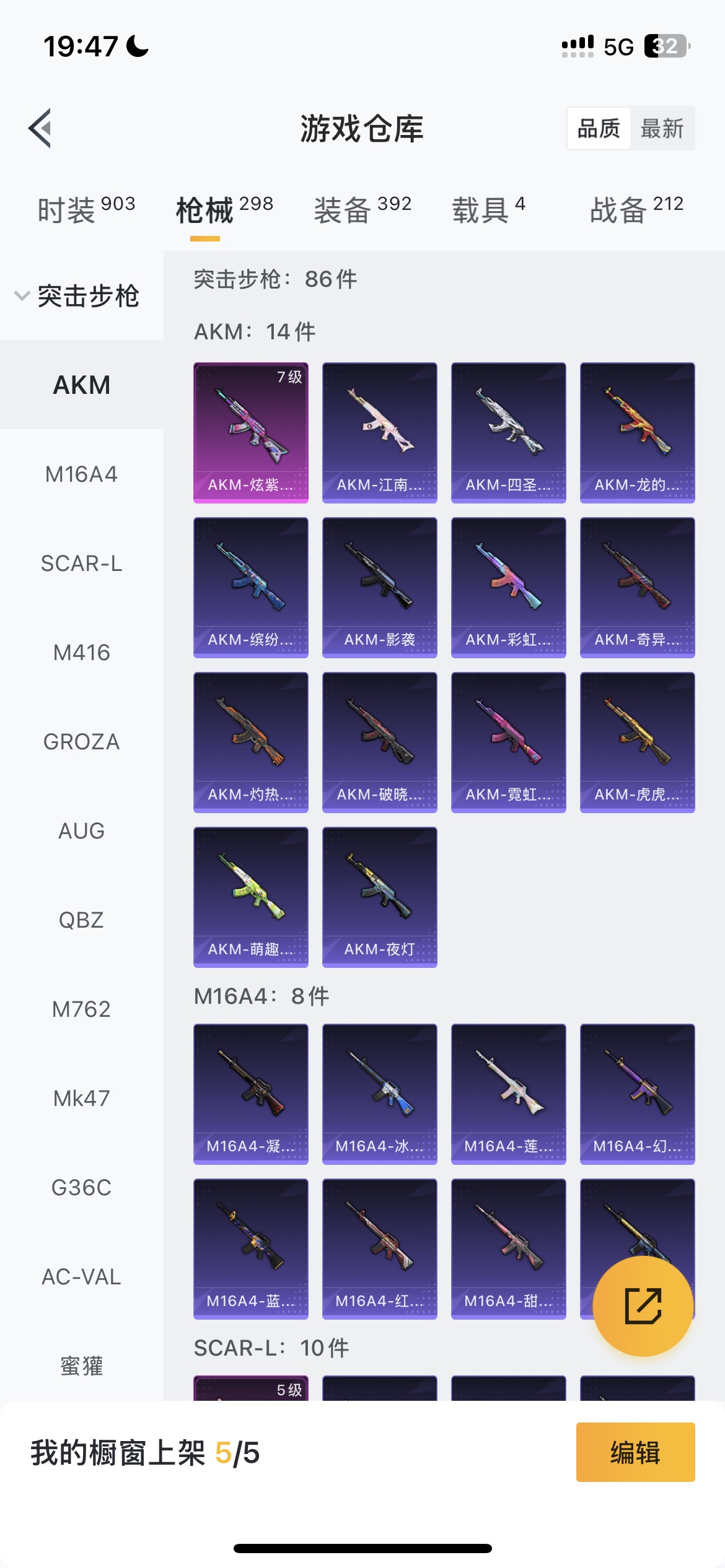Select M16A4 in the side list
This screenshot has width=725, height=1568.
point(81,474)
